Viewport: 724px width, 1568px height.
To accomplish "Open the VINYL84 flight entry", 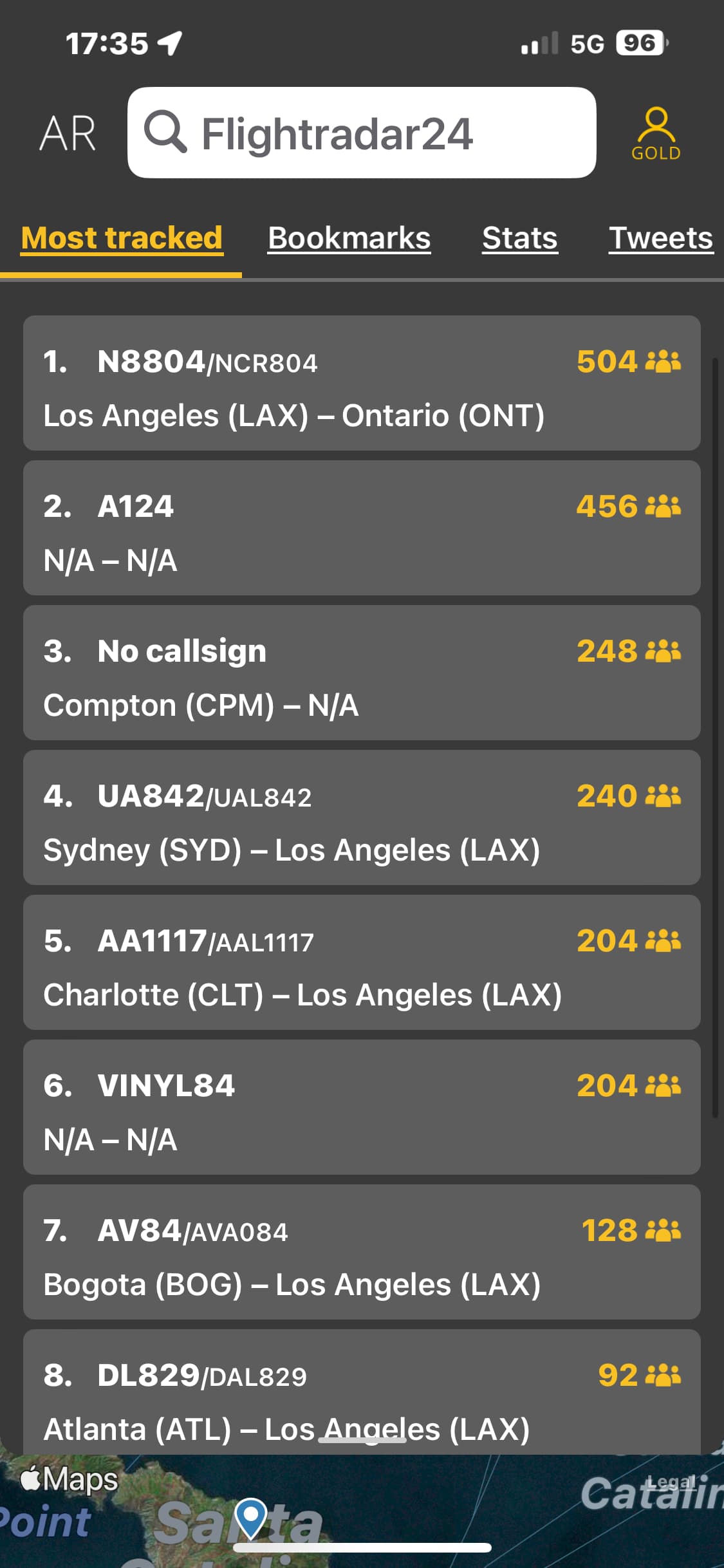I will (362, 1107).
